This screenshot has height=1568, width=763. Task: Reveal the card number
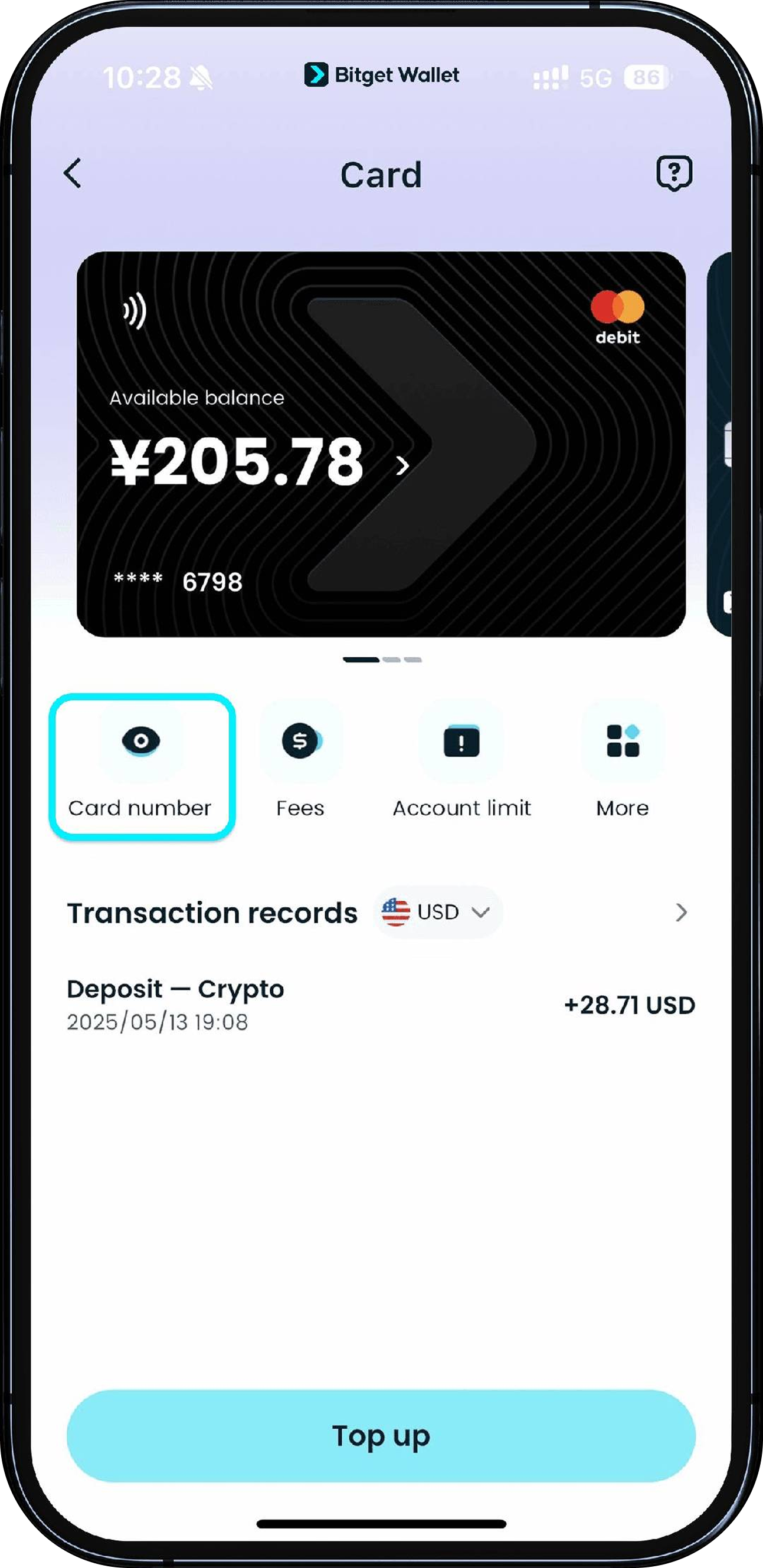[141, 766]
